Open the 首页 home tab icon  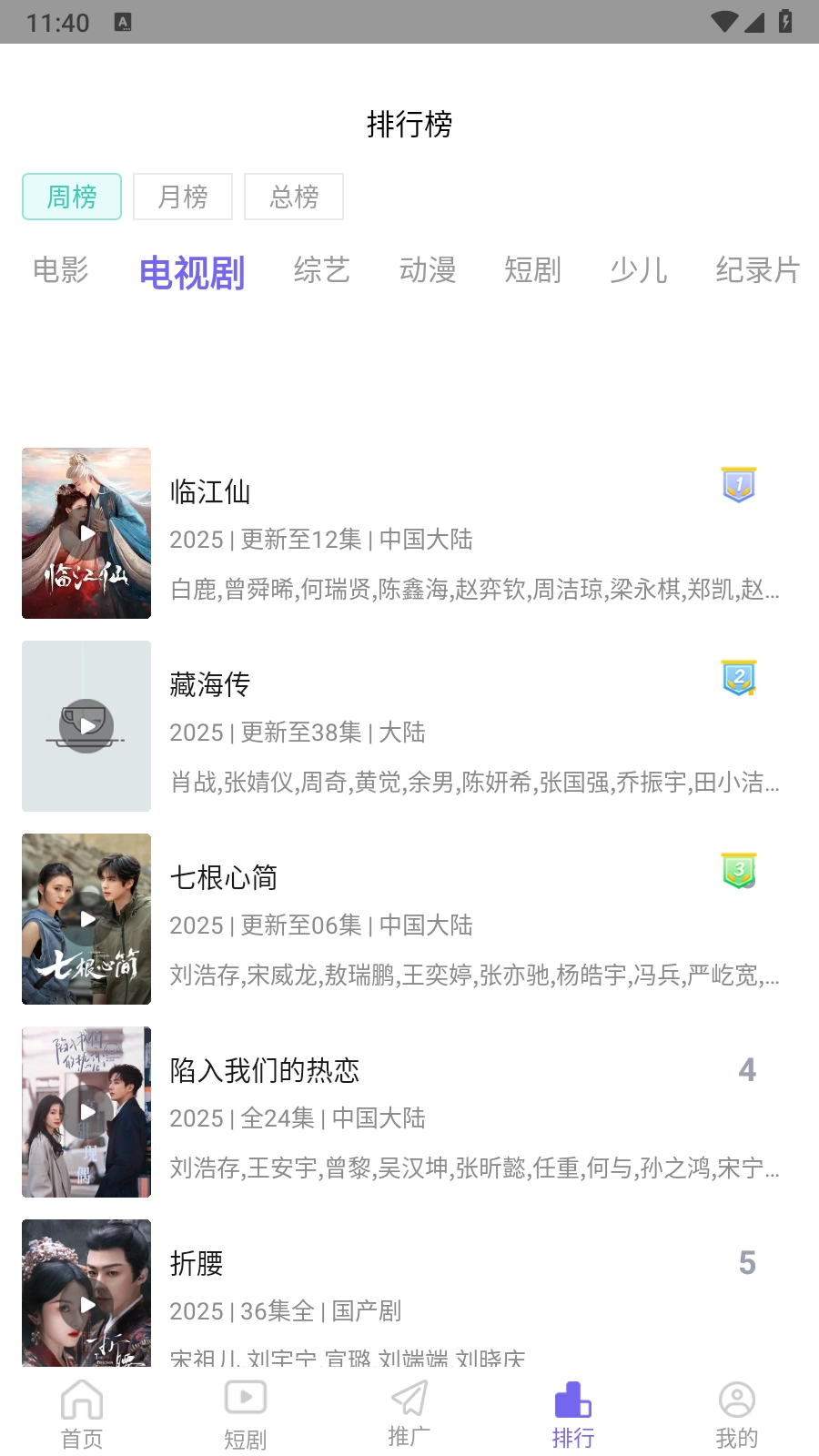tap(82, 1397)
